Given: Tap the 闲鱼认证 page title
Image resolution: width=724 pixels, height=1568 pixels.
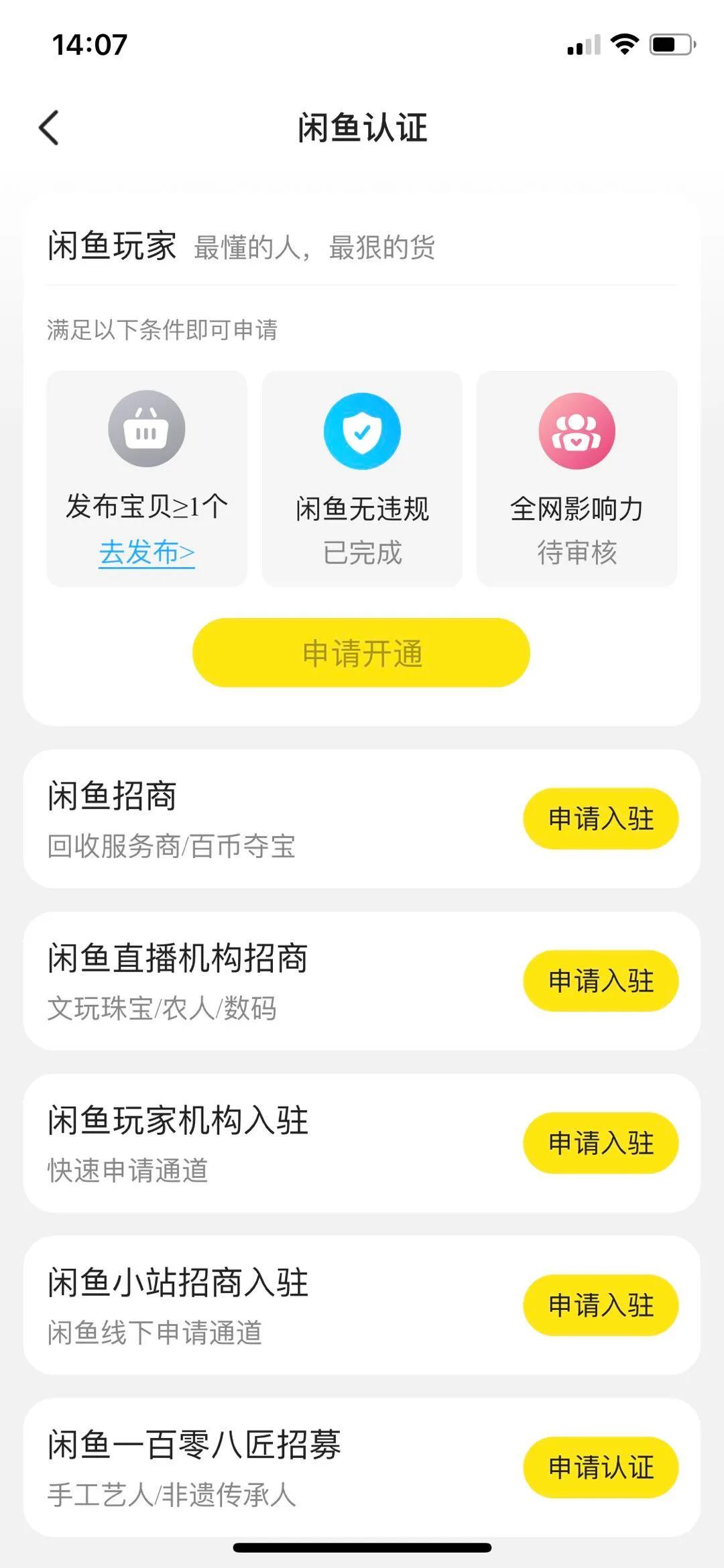Looking at the screenshot, I should pyautogui.click(x=362, y=127).
